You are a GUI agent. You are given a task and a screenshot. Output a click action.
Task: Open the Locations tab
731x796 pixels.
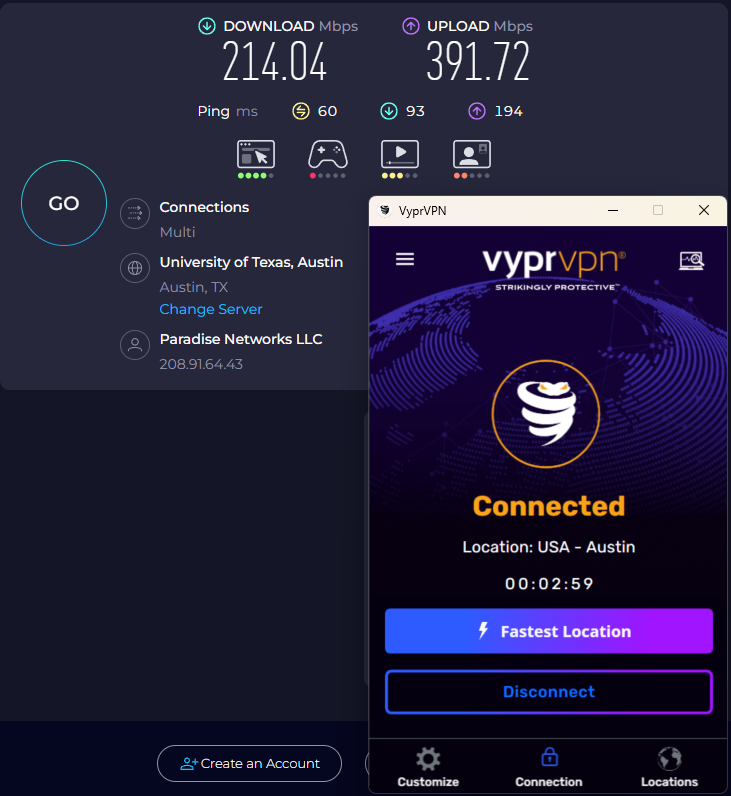click(x=669, y=767)
